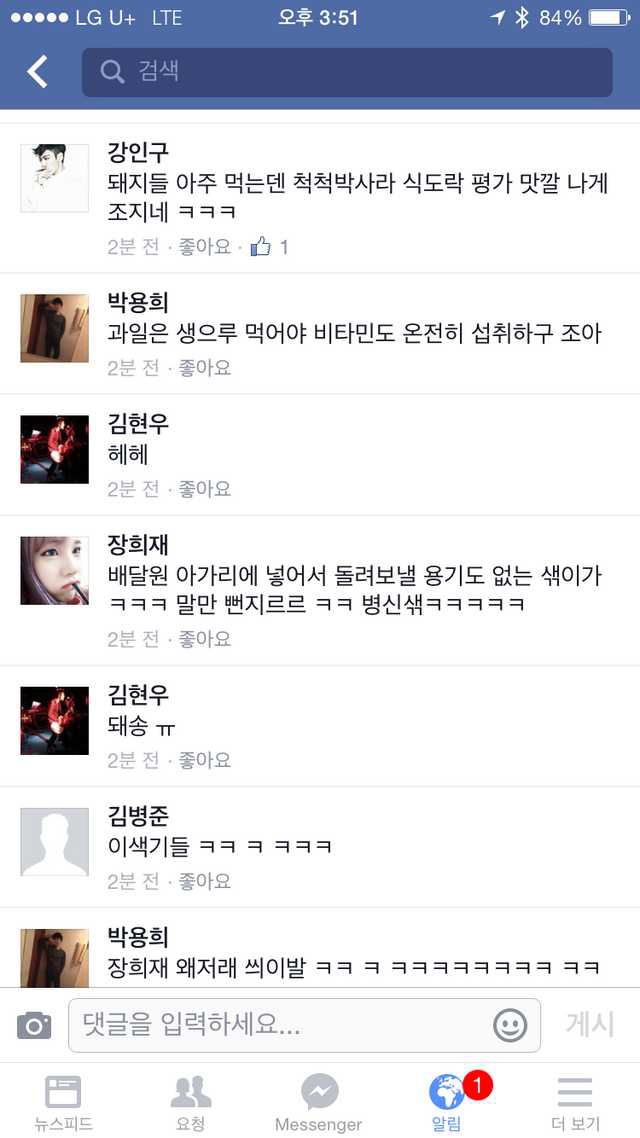The height and width of the screenshot is (1138, 640).
Task: Switch to the 뉴스피드 tab
Action: click(63, 1102)
